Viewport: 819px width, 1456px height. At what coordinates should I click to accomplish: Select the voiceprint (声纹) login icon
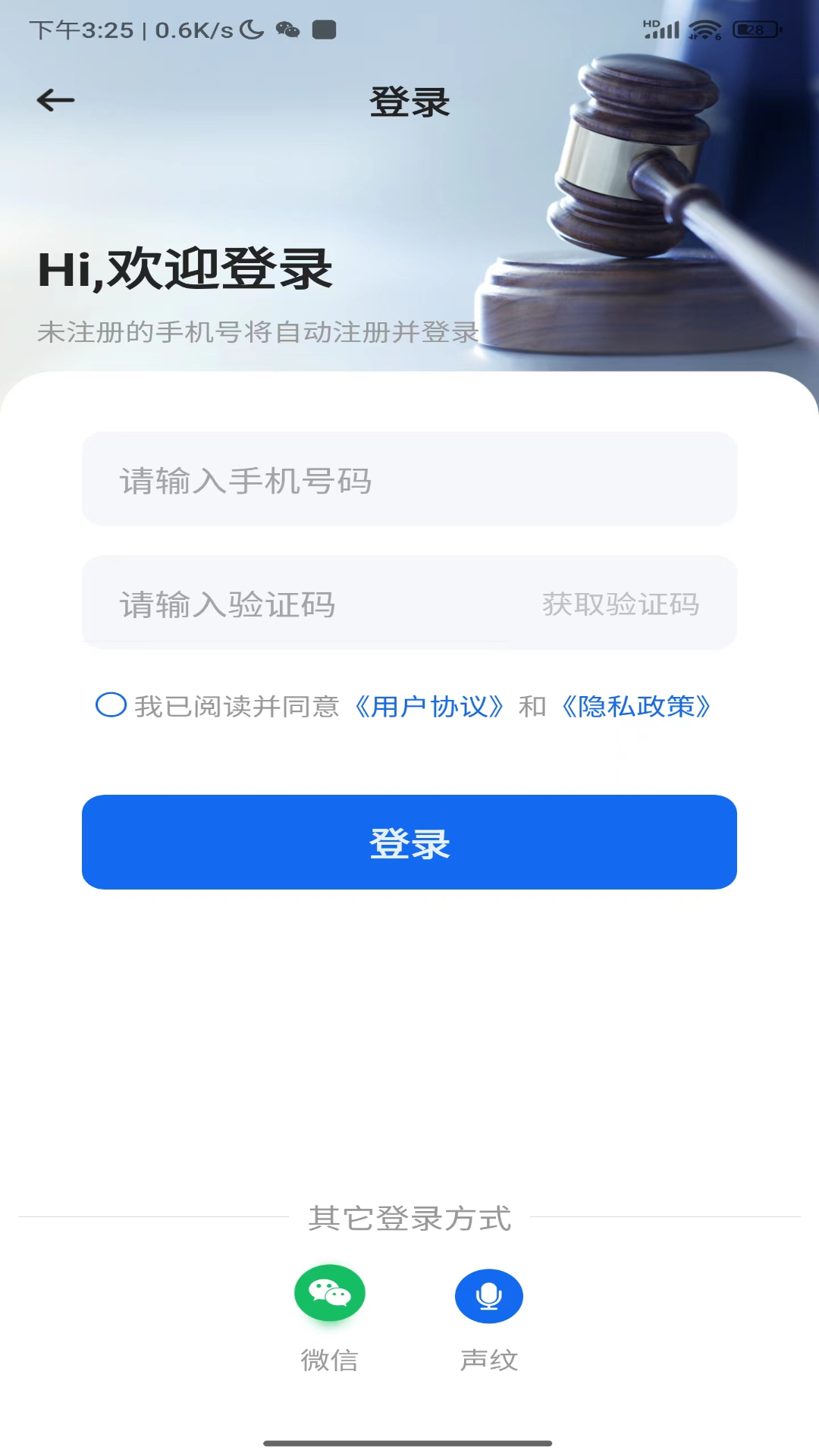click(x=488, y=1297)
